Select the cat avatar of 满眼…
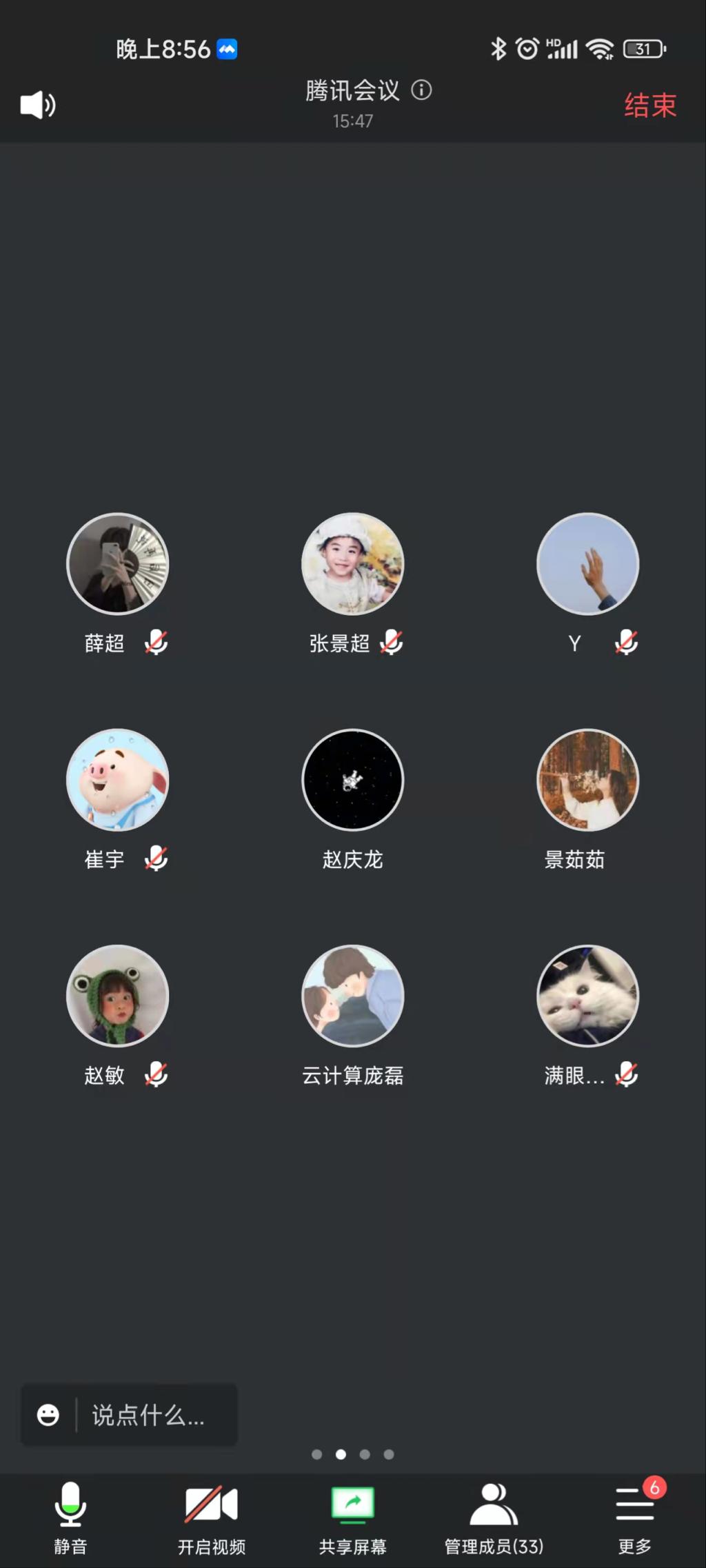The image size is (706, 1568). [x=588, y=996]
